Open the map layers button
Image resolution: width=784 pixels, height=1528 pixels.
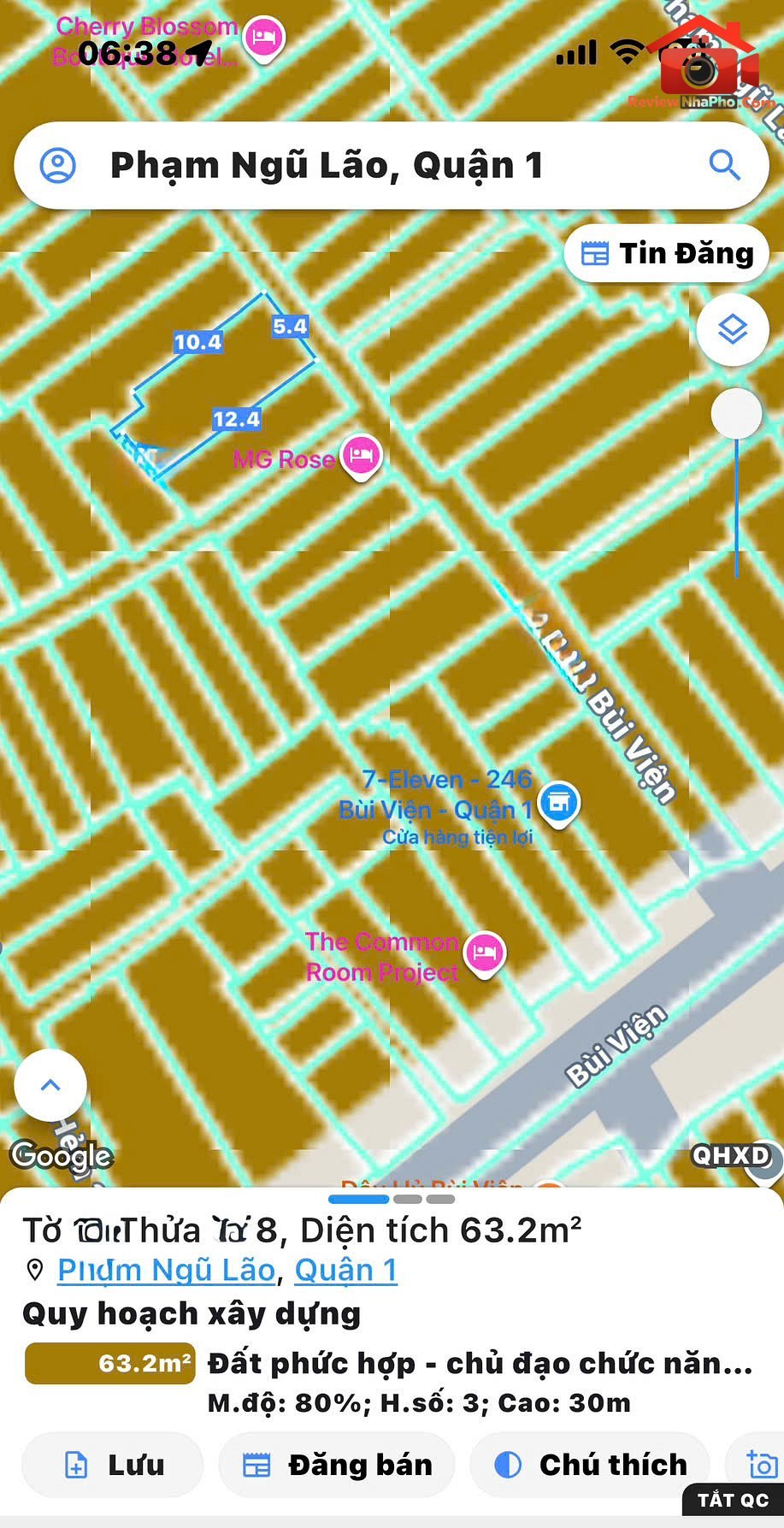coord(733,329)
